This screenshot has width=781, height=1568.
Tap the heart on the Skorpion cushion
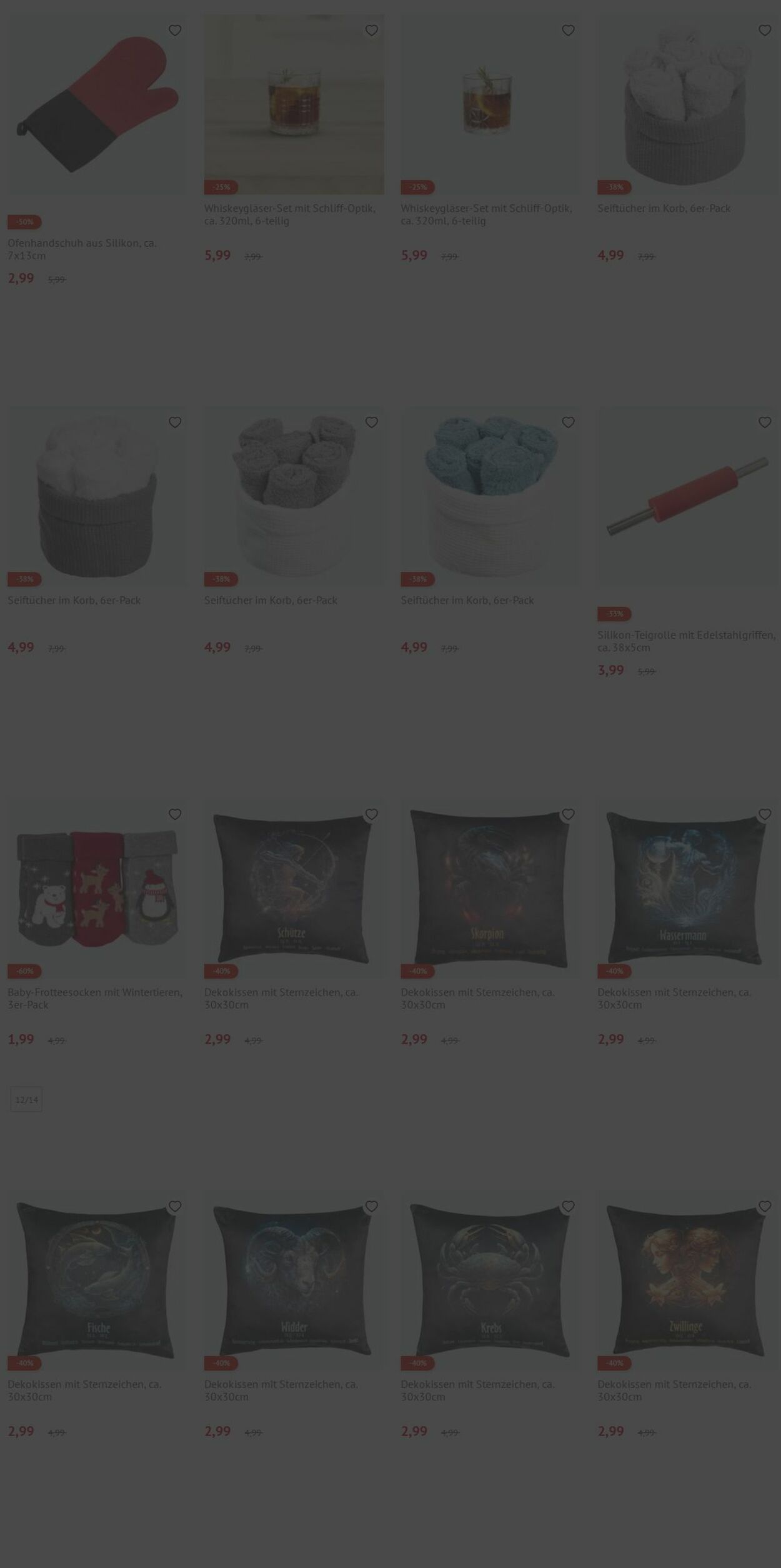(568, 814)
